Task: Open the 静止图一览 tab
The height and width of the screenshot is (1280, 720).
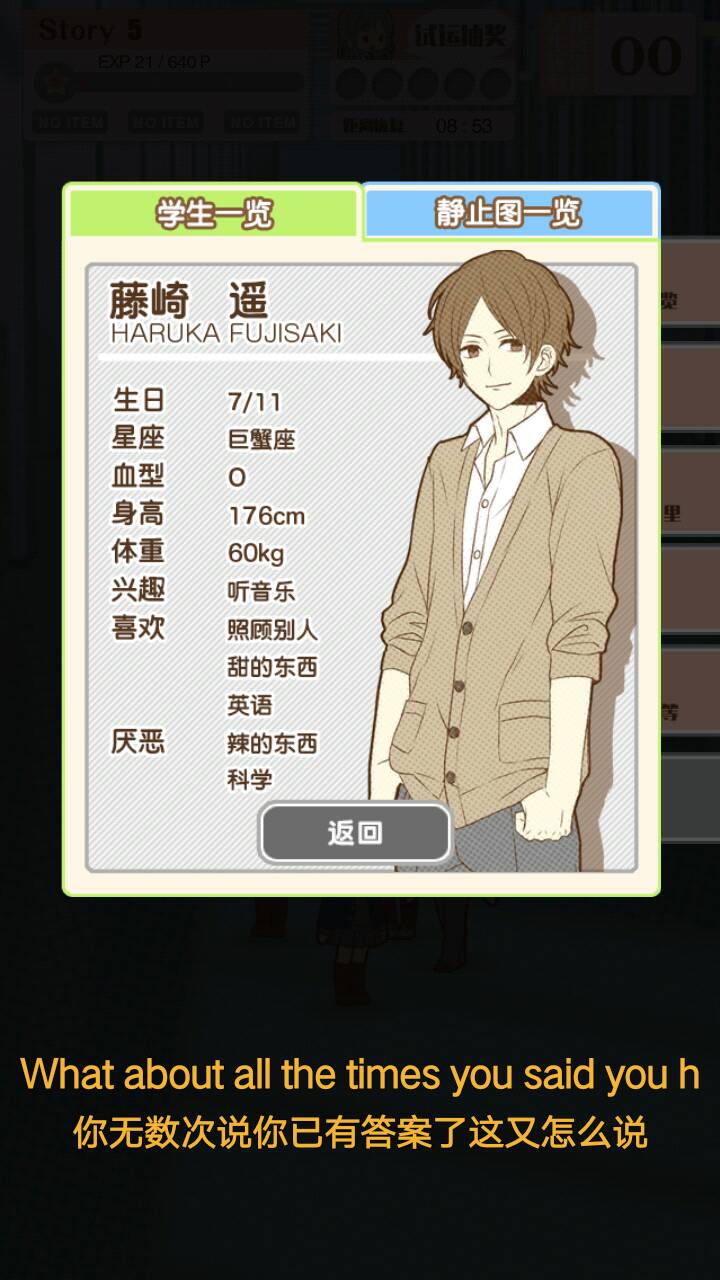Action: click(x=508, y=212)
